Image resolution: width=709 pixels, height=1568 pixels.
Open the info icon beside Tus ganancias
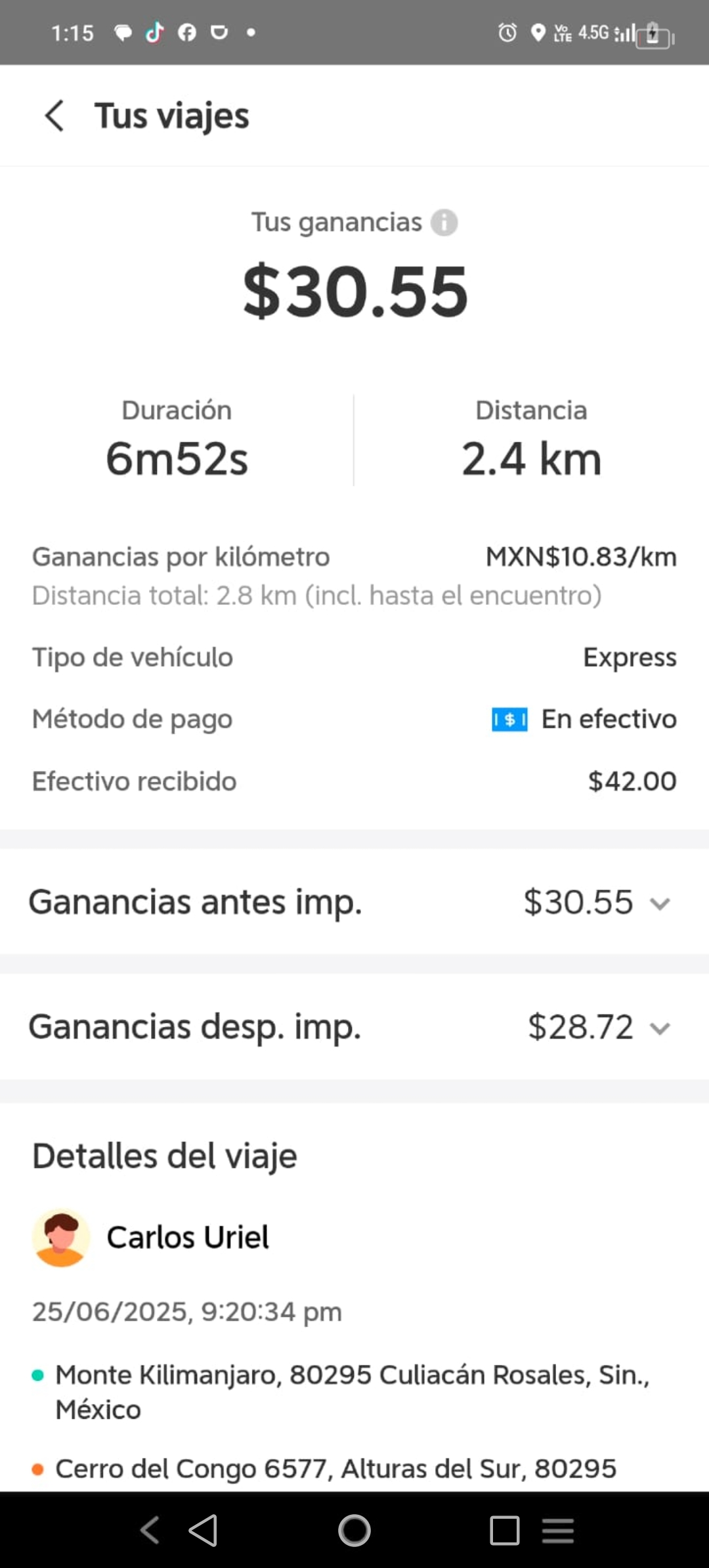(444, 223)
